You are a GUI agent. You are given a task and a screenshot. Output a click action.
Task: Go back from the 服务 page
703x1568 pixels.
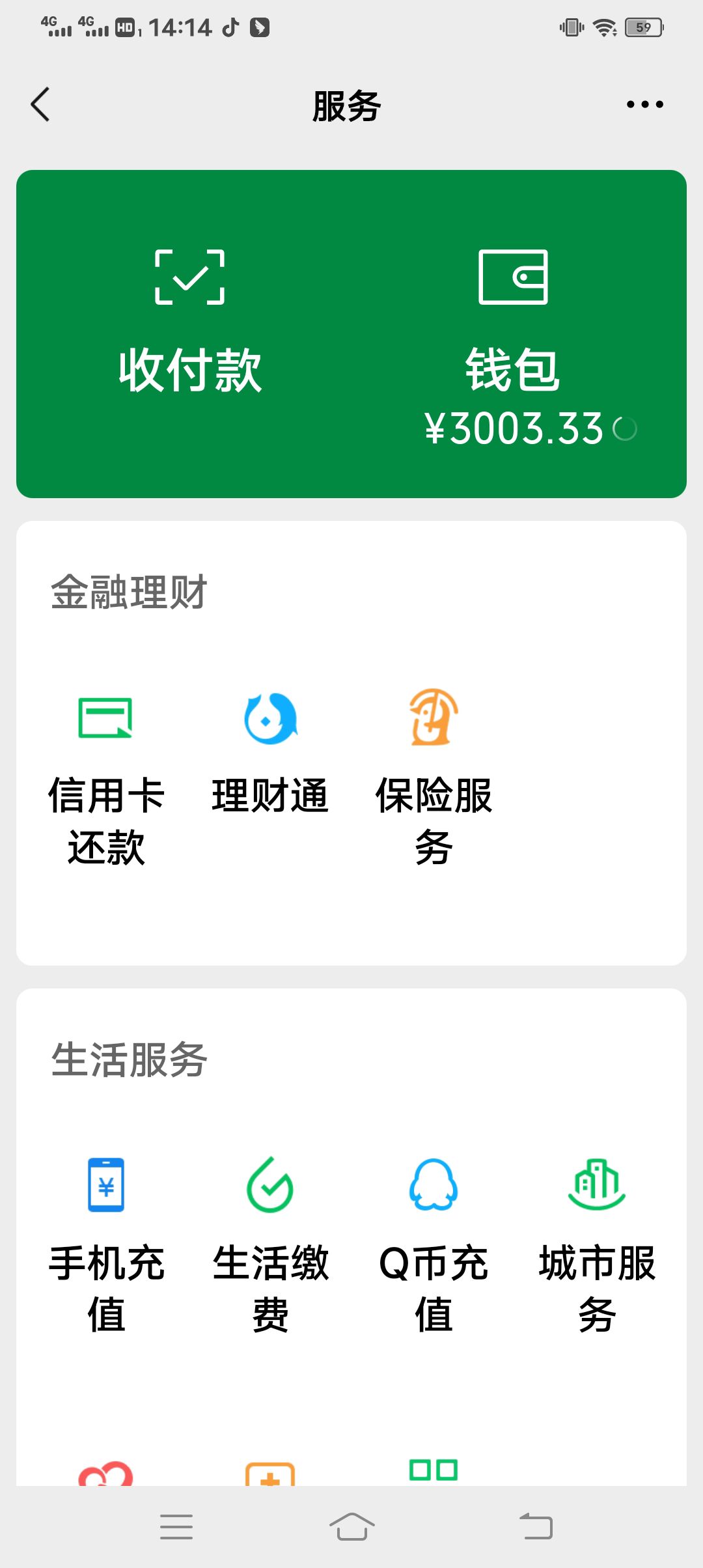click(x=40, y=104)
